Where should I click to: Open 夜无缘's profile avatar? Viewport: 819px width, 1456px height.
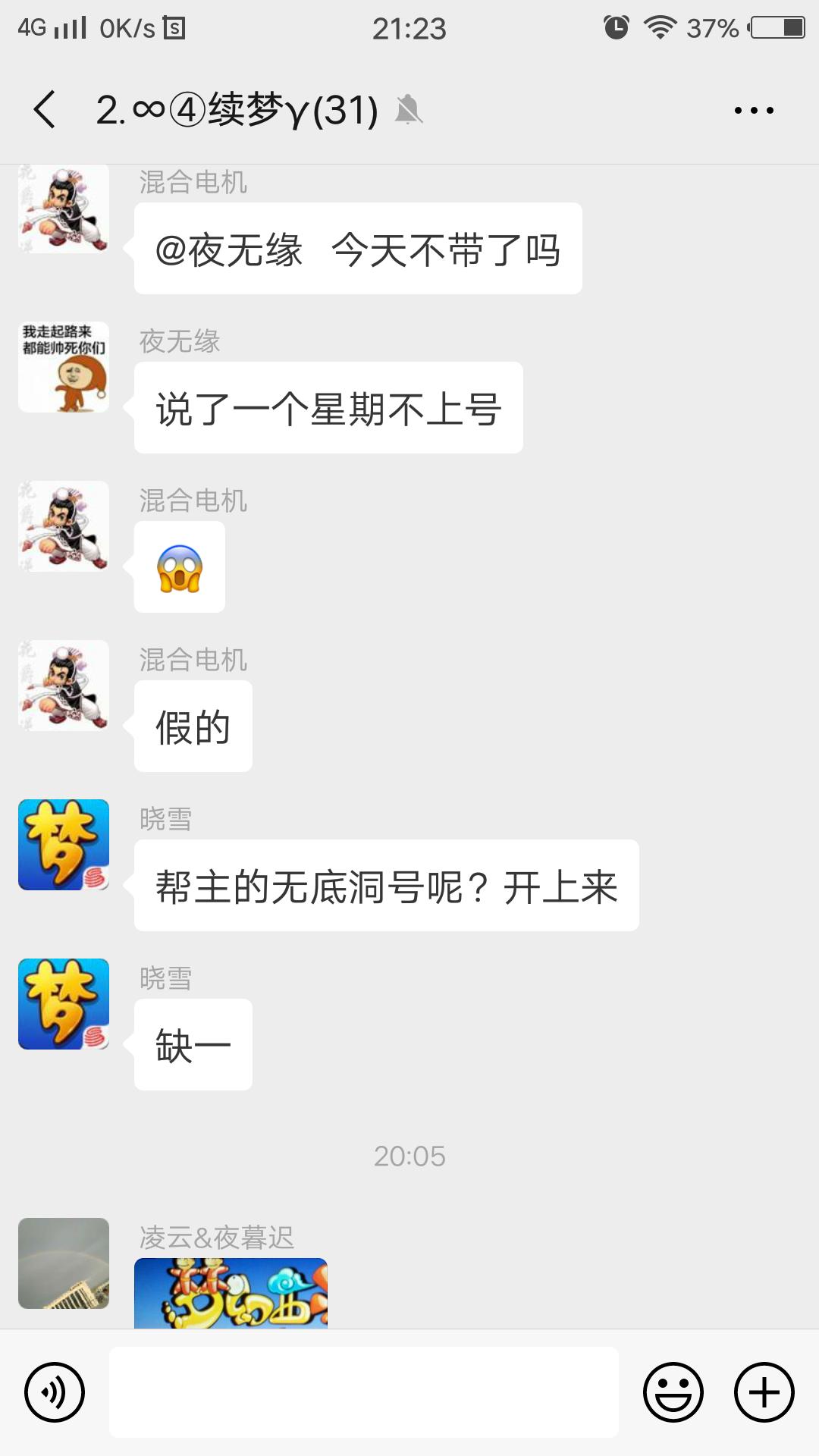[64, 367]
